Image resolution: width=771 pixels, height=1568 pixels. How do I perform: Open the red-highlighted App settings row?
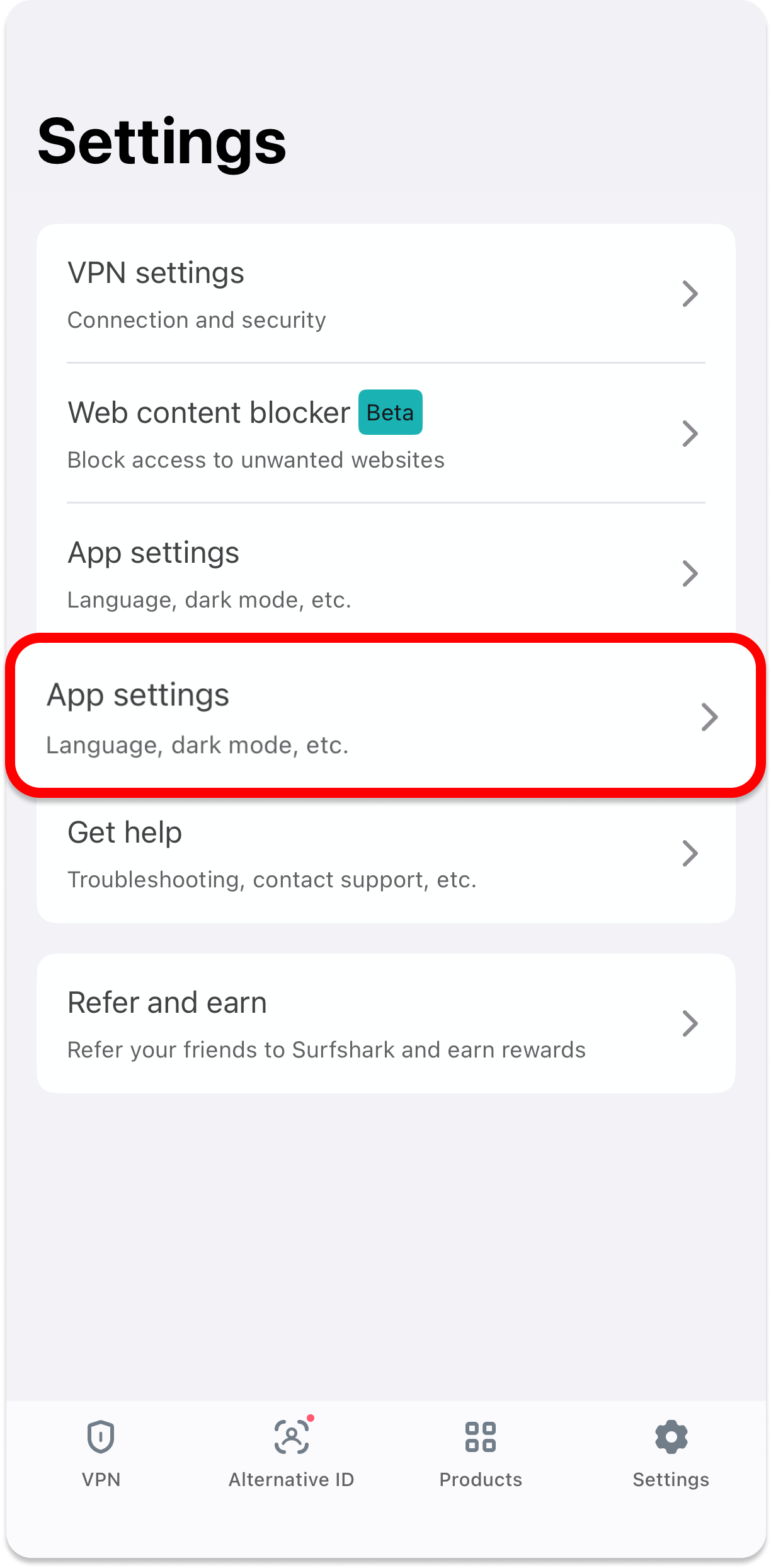click(x=385, y=717)
